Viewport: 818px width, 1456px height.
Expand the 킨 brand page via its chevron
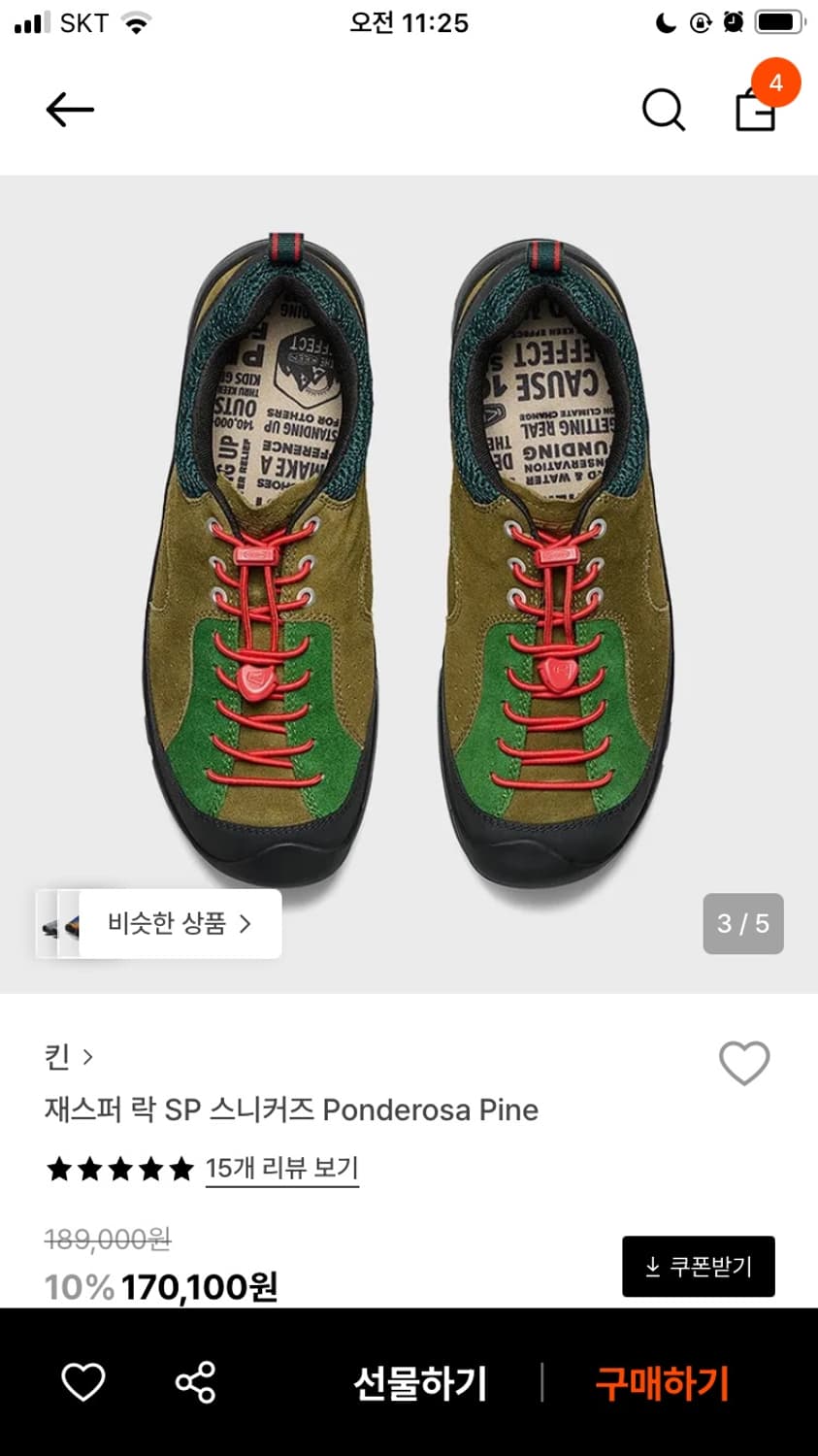click(89, 1054)
